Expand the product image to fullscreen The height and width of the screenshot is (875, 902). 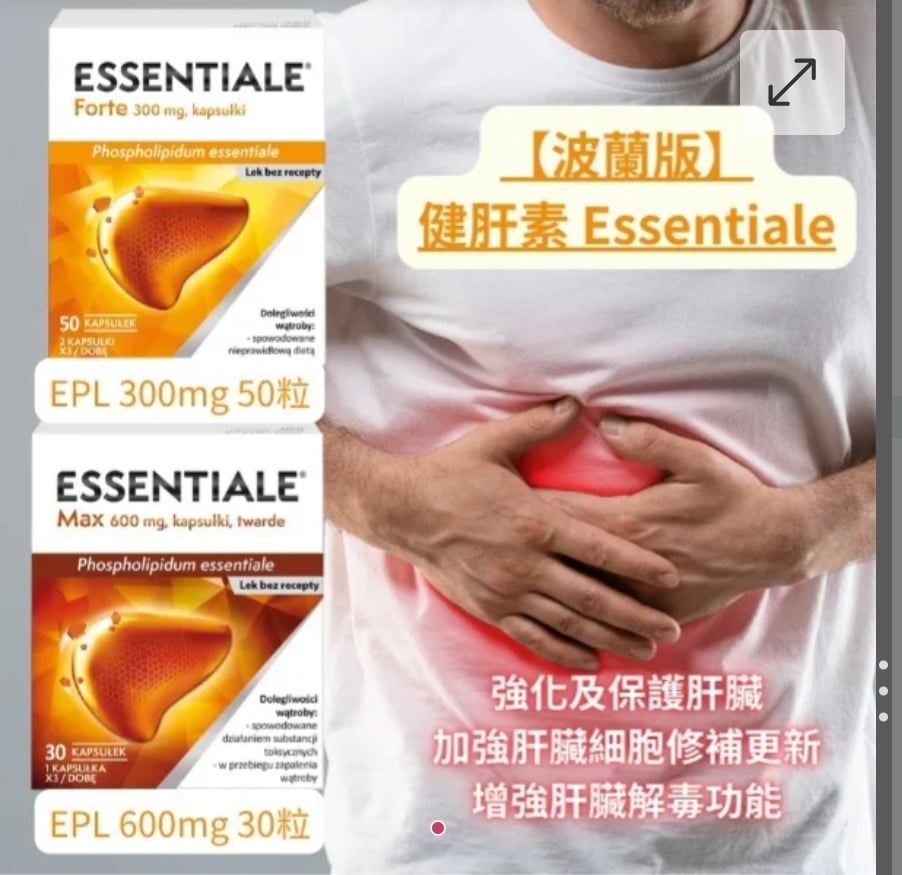(792, 82)
